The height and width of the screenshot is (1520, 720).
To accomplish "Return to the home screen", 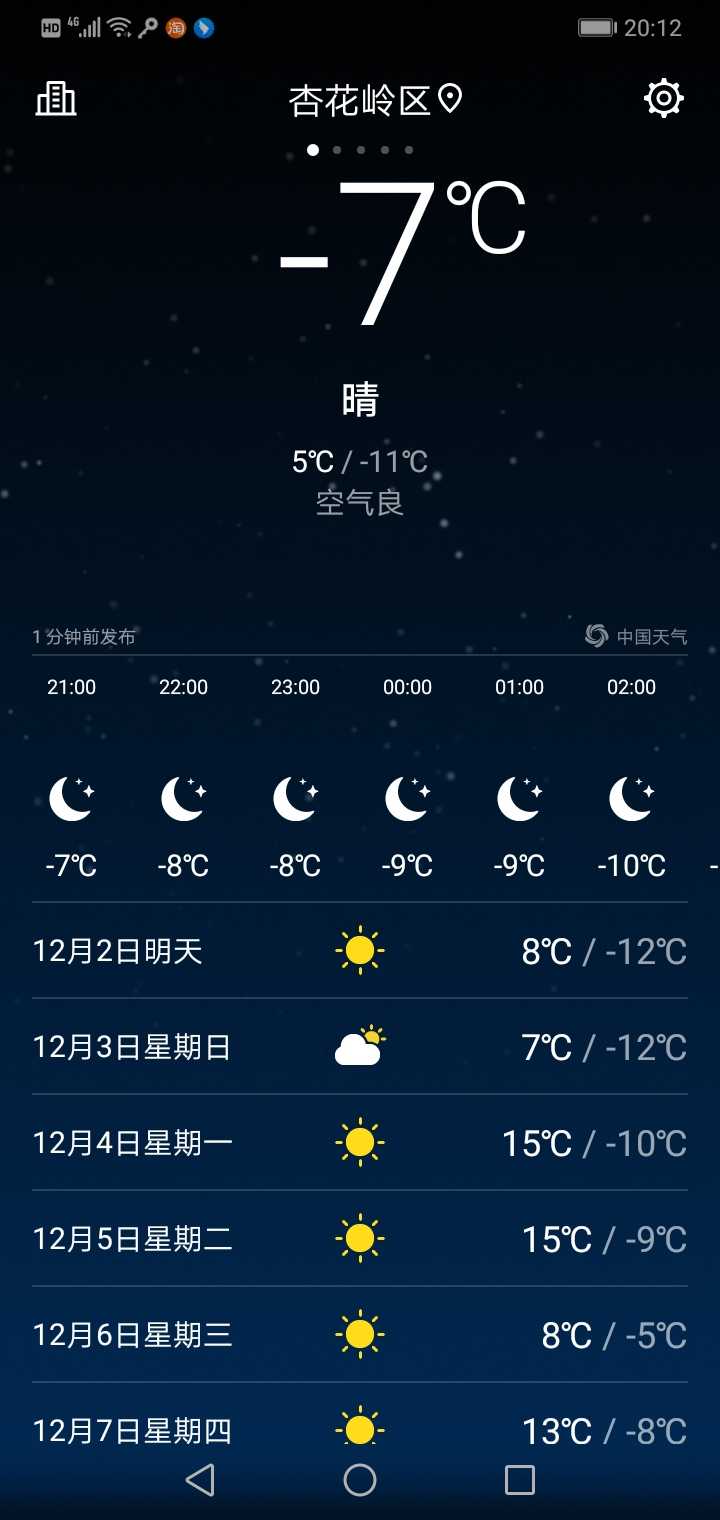I will pyautogui.click(x=360, y=1480).
